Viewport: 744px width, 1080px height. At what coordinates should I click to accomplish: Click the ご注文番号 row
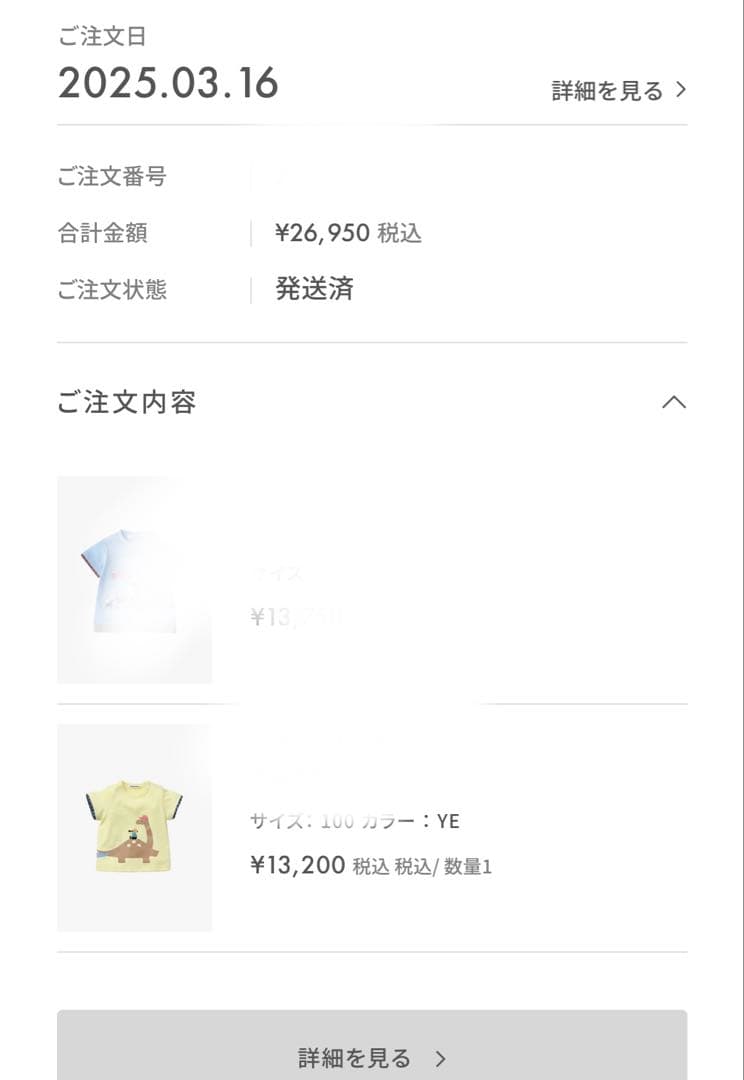[x=112, y=177]
